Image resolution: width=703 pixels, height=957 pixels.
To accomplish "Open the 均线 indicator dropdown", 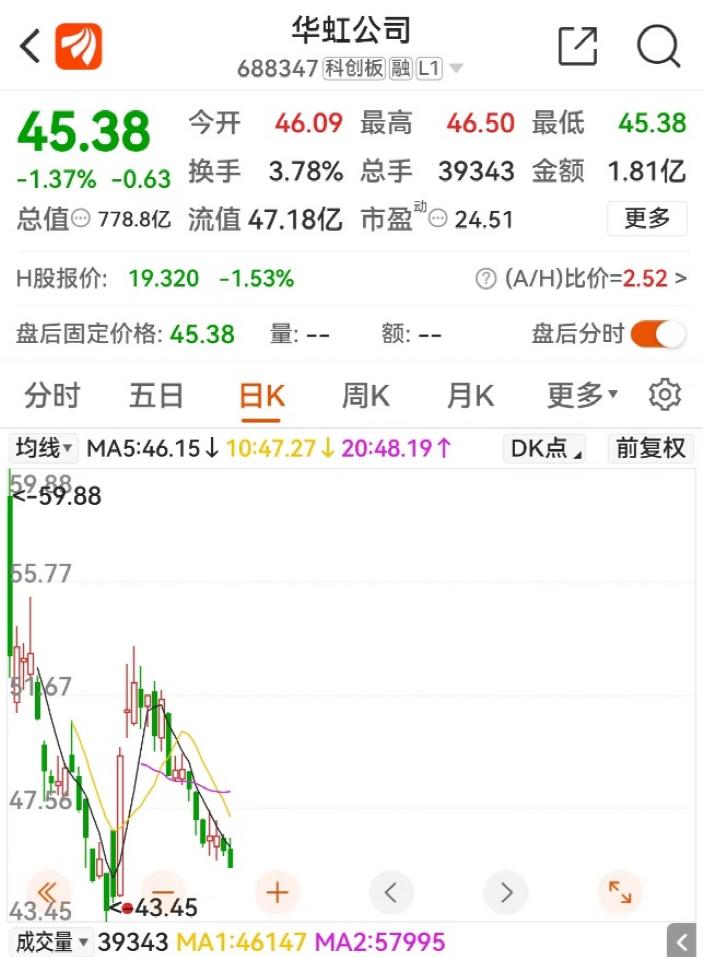I will pos(43,448).
